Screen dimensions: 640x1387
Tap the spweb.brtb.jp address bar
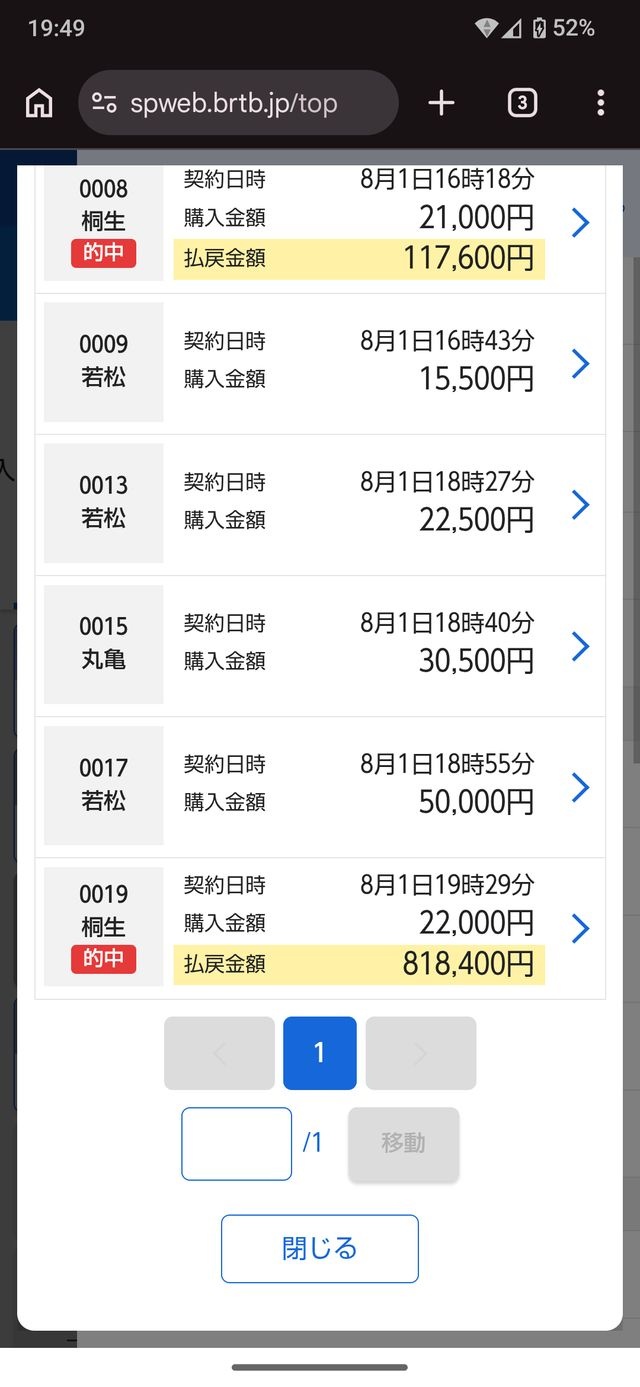click(x=238, y=103)
